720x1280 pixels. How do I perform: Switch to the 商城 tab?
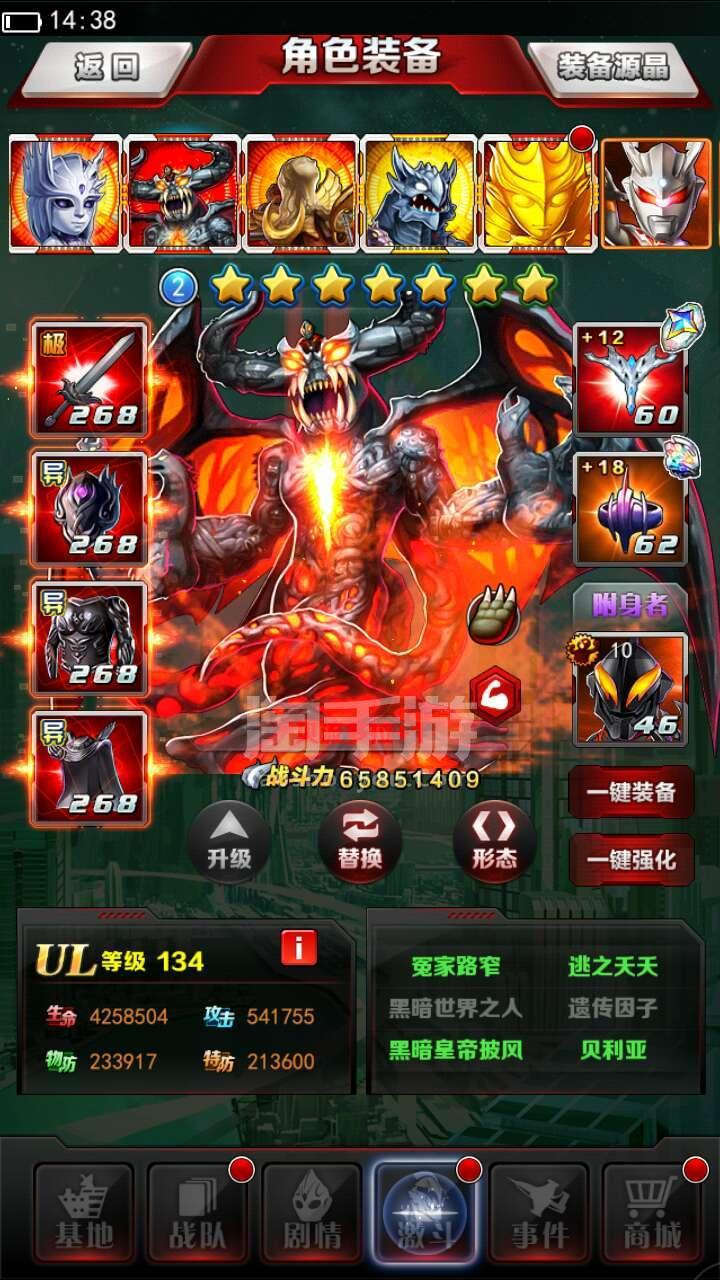click(653, 1210)
